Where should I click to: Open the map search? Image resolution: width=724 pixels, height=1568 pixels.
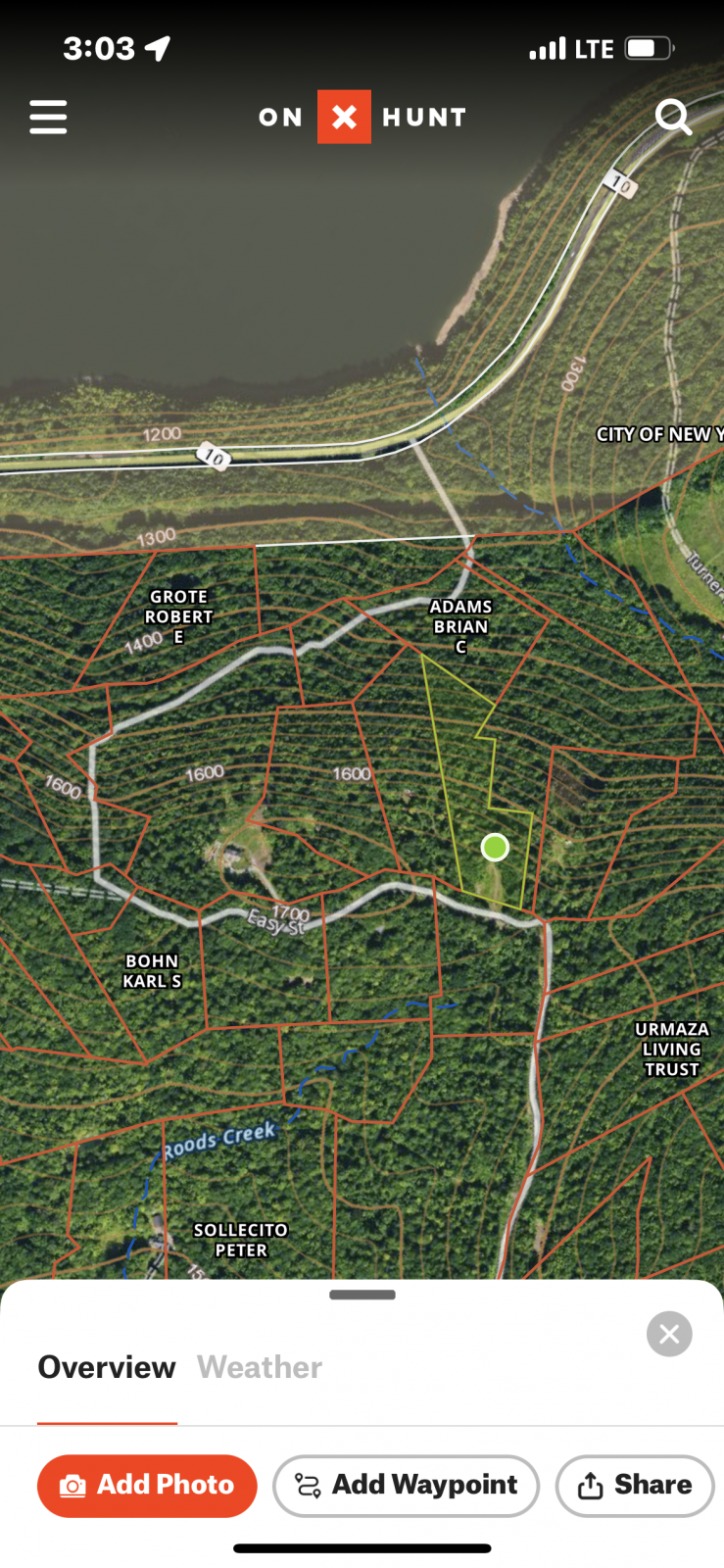[673, 117]
